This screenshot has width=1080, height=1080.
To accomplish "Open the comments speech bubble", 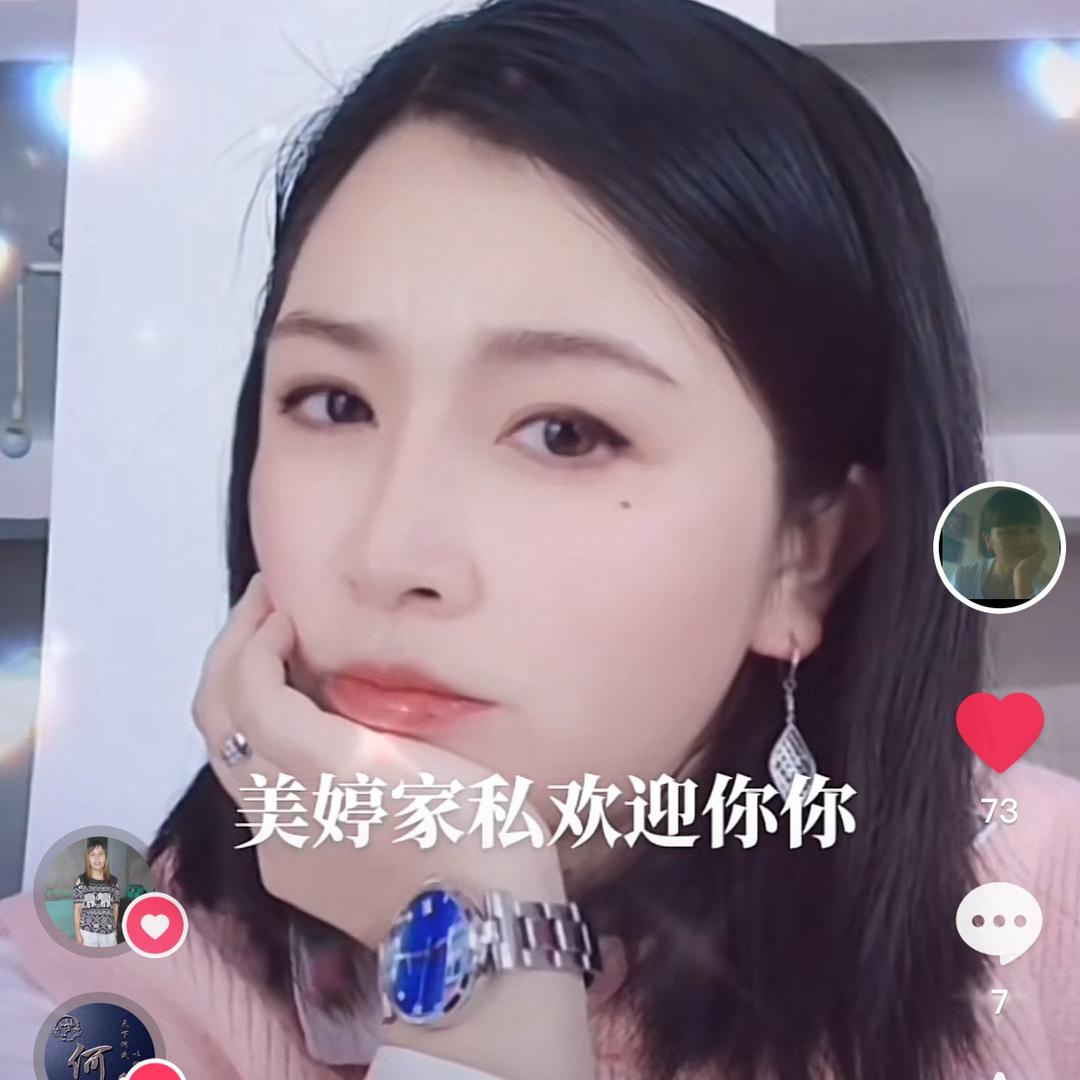I will [998, 922].
